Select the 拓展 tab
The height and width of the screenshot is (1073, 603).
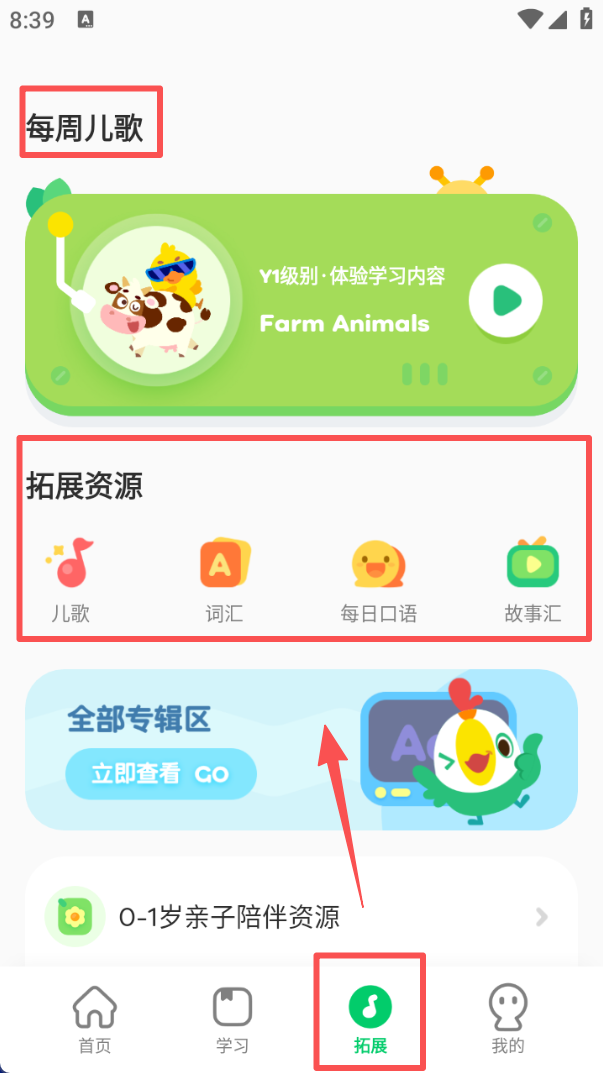click(x=370, y=1019)
